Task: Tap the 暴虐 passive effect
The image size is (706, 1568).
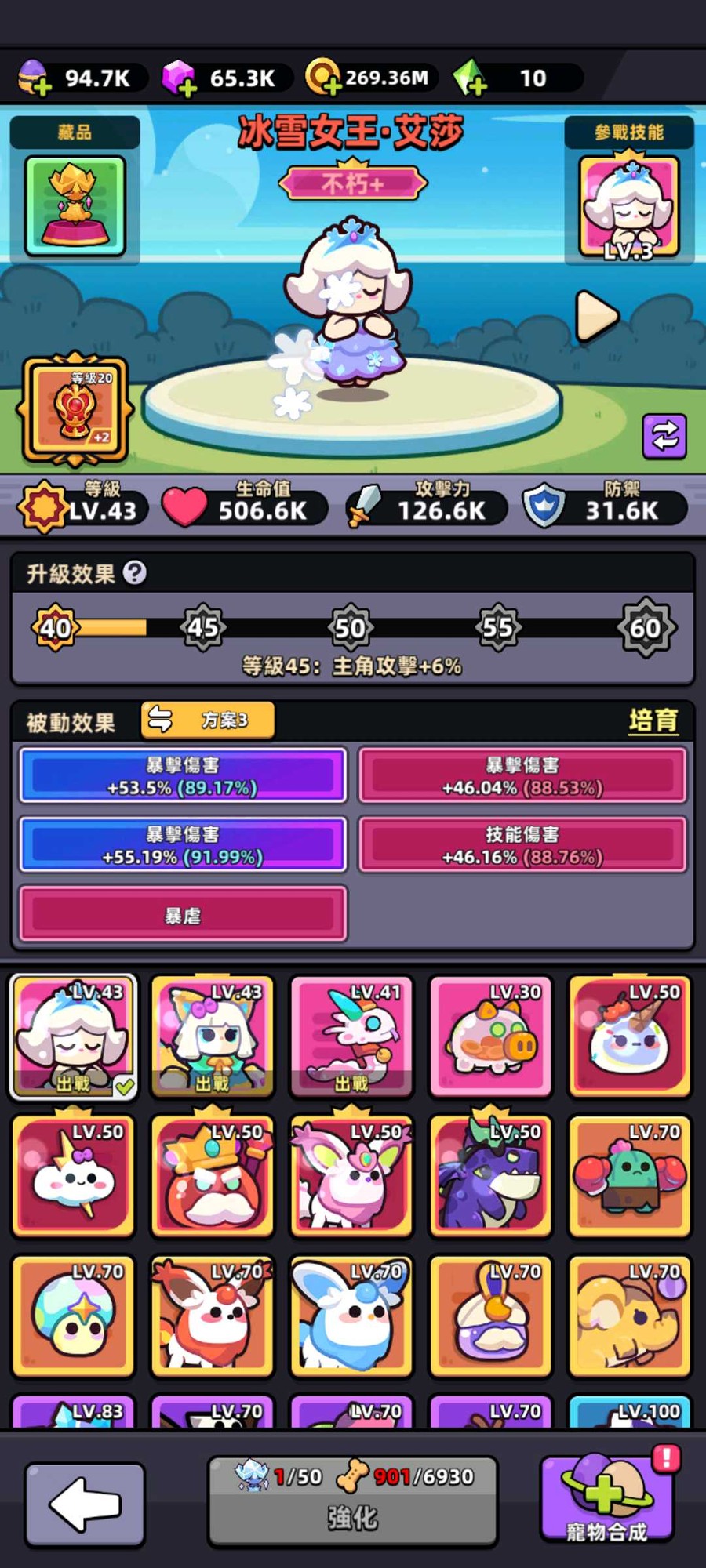Action: coord(183,914)
